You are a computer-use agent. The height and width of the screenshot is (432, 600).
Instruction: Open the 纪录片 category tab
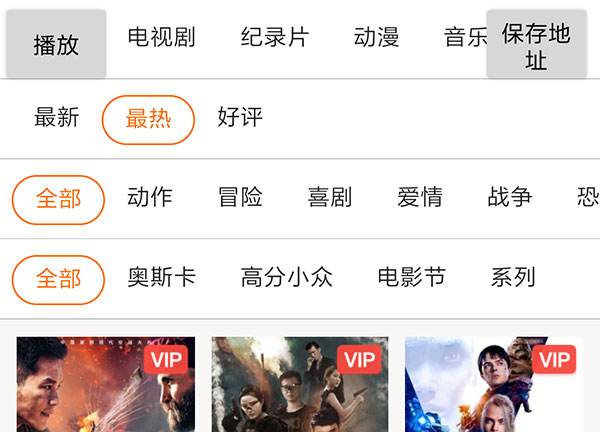point(275,38)
